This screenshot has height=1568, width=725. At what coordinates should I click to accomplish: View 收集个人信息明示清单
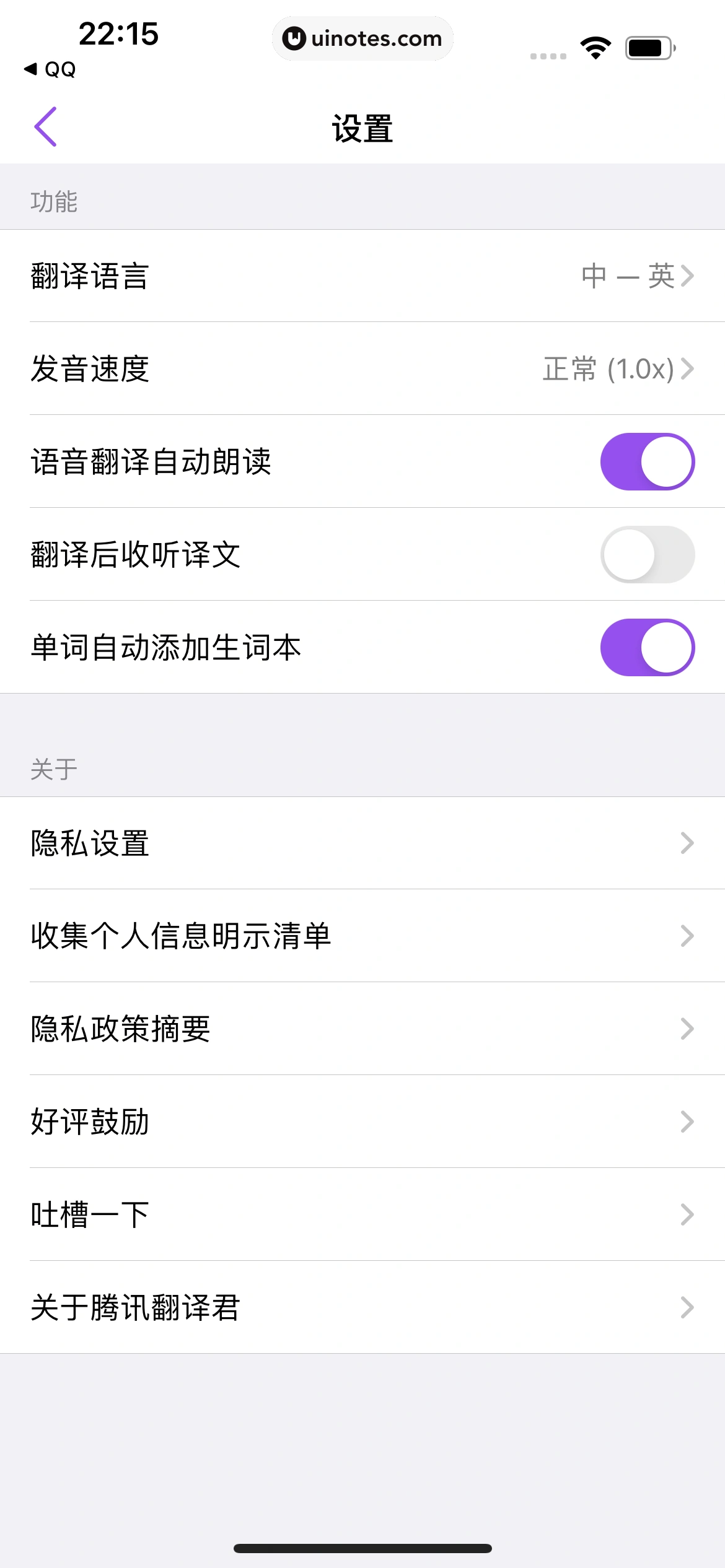362,936
